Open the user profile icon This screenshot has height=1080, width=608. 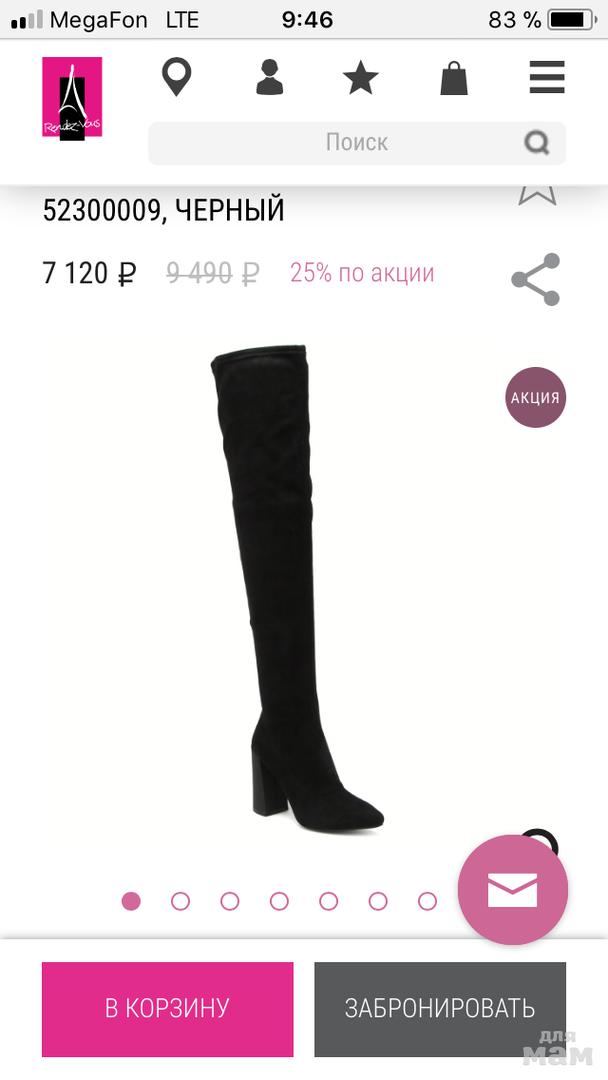269,77
